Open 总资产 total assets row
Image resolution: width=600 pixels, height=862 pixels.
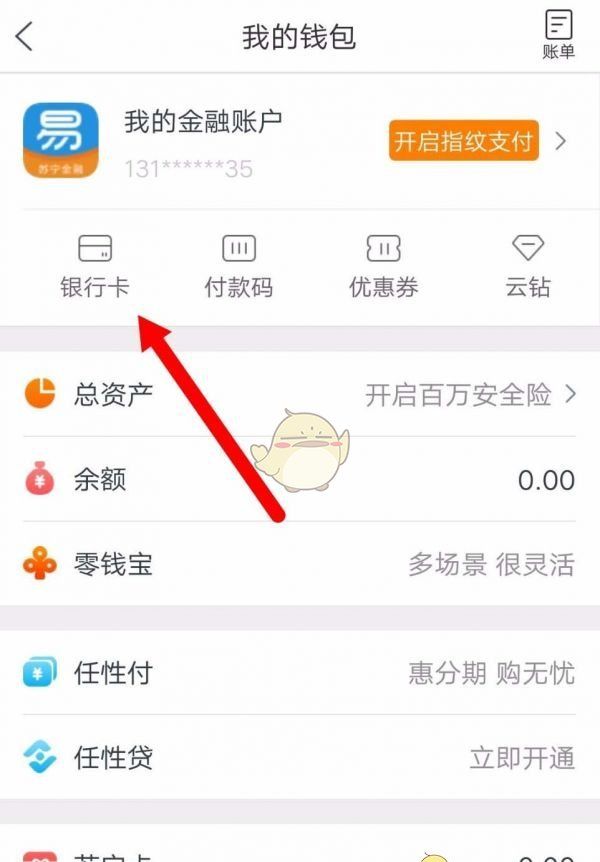pos(300,394)
